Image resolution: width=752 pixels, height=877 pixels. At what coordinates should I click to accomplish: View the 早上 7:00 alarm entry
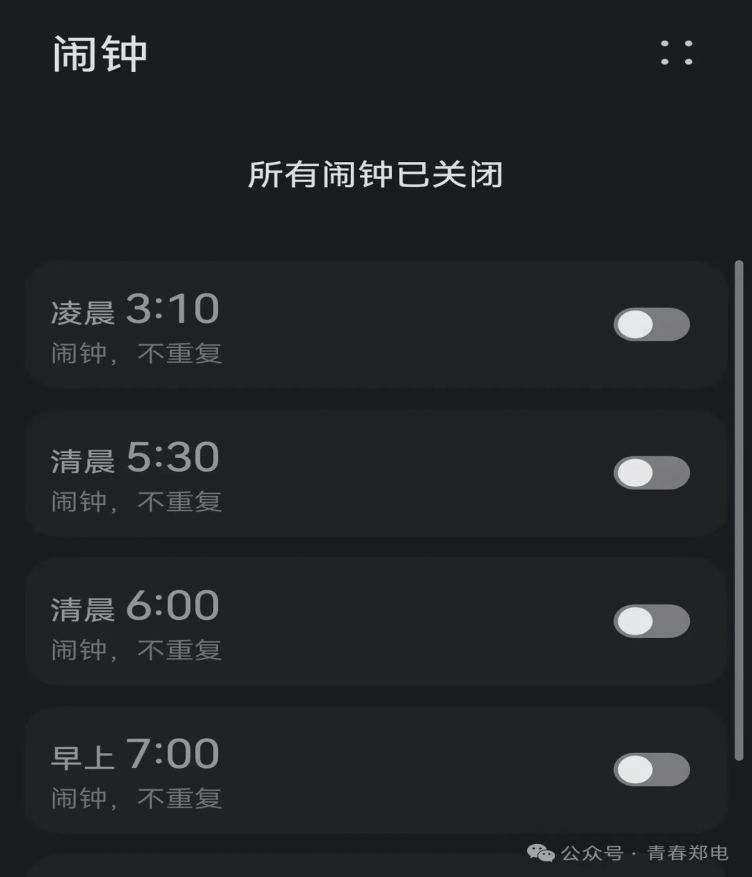(300, 770)
